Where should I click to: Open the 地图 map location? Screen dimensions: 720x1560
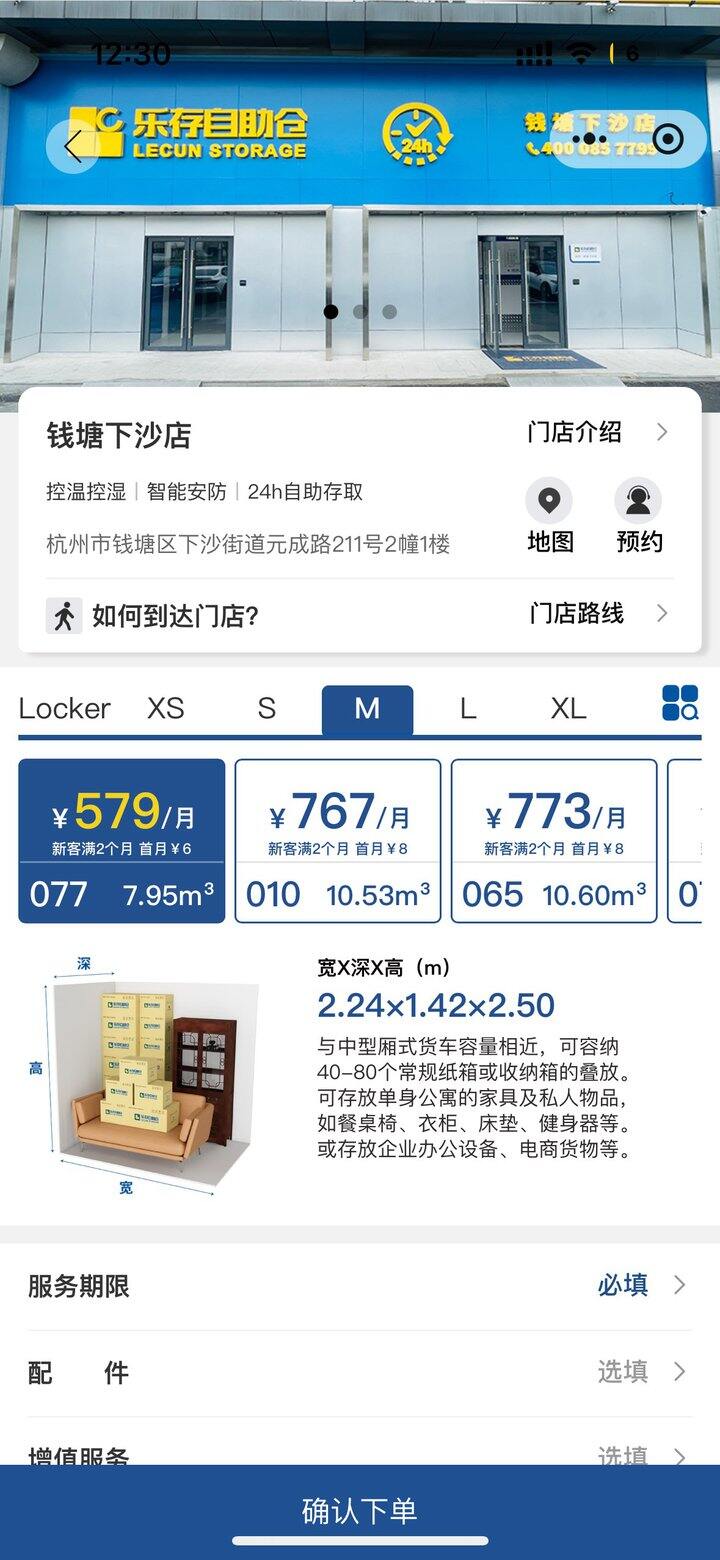tap(549, 516)
